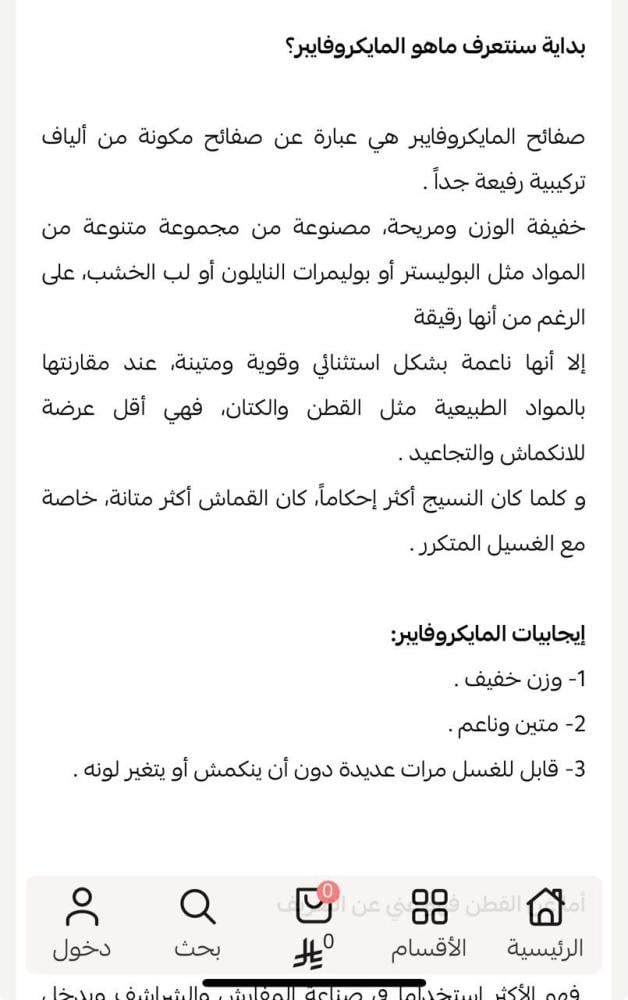The image size is (628, 1000).
Task: Switch to the الرئيسية home tab
Action: pos(545,922)
